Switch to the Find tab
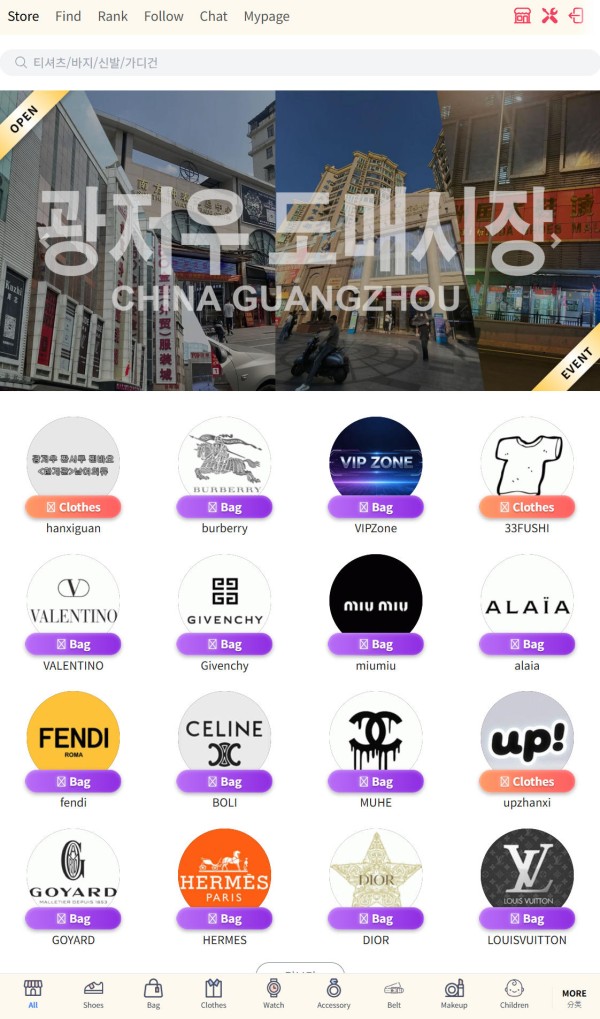Viewport: 600px width, 1019px height. 68,16
